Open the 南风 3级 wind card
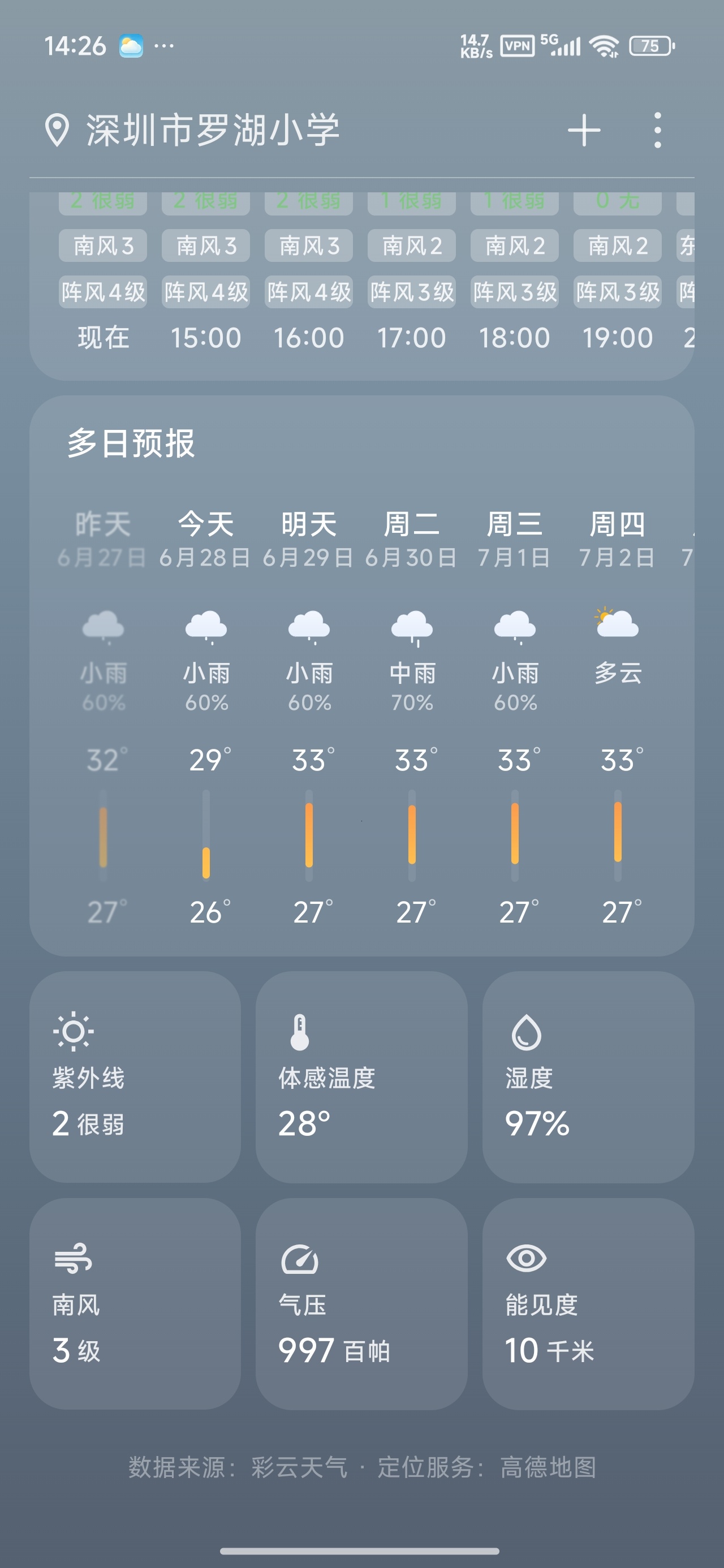 135,1303
